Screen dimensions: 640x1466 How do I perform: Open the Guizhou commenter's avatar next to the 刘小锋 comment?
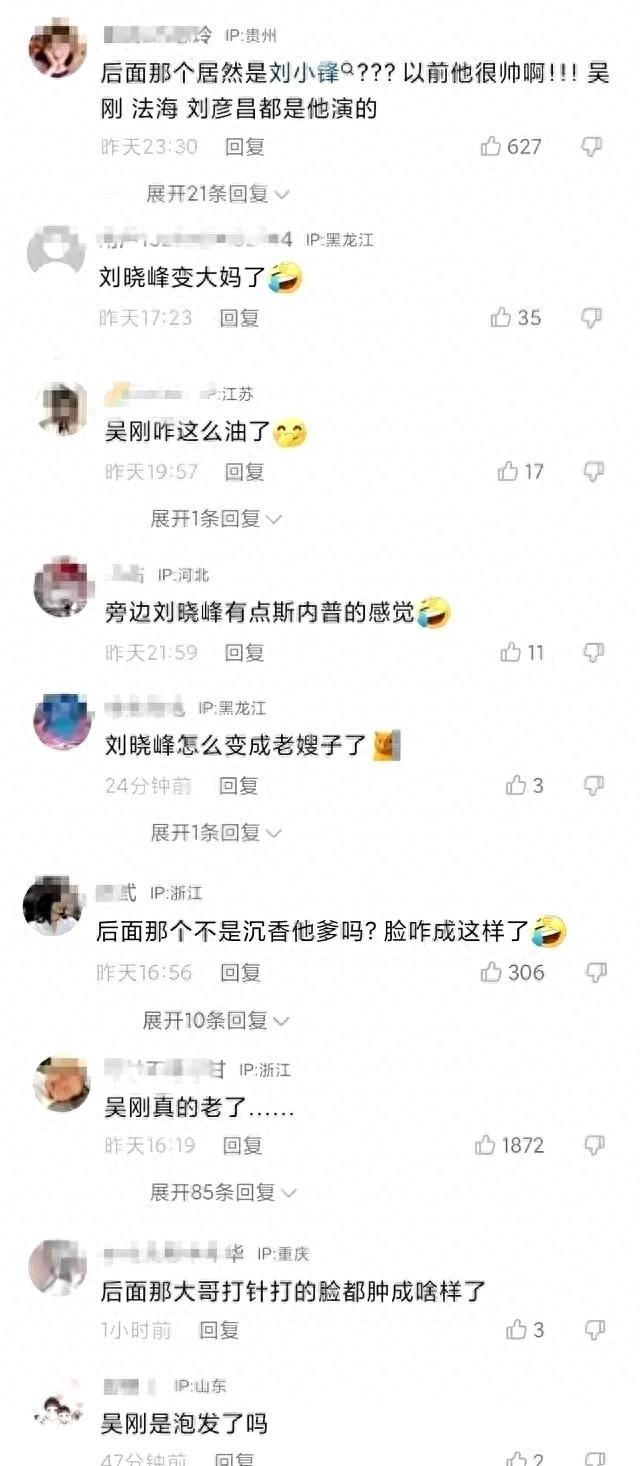(58, 49)
